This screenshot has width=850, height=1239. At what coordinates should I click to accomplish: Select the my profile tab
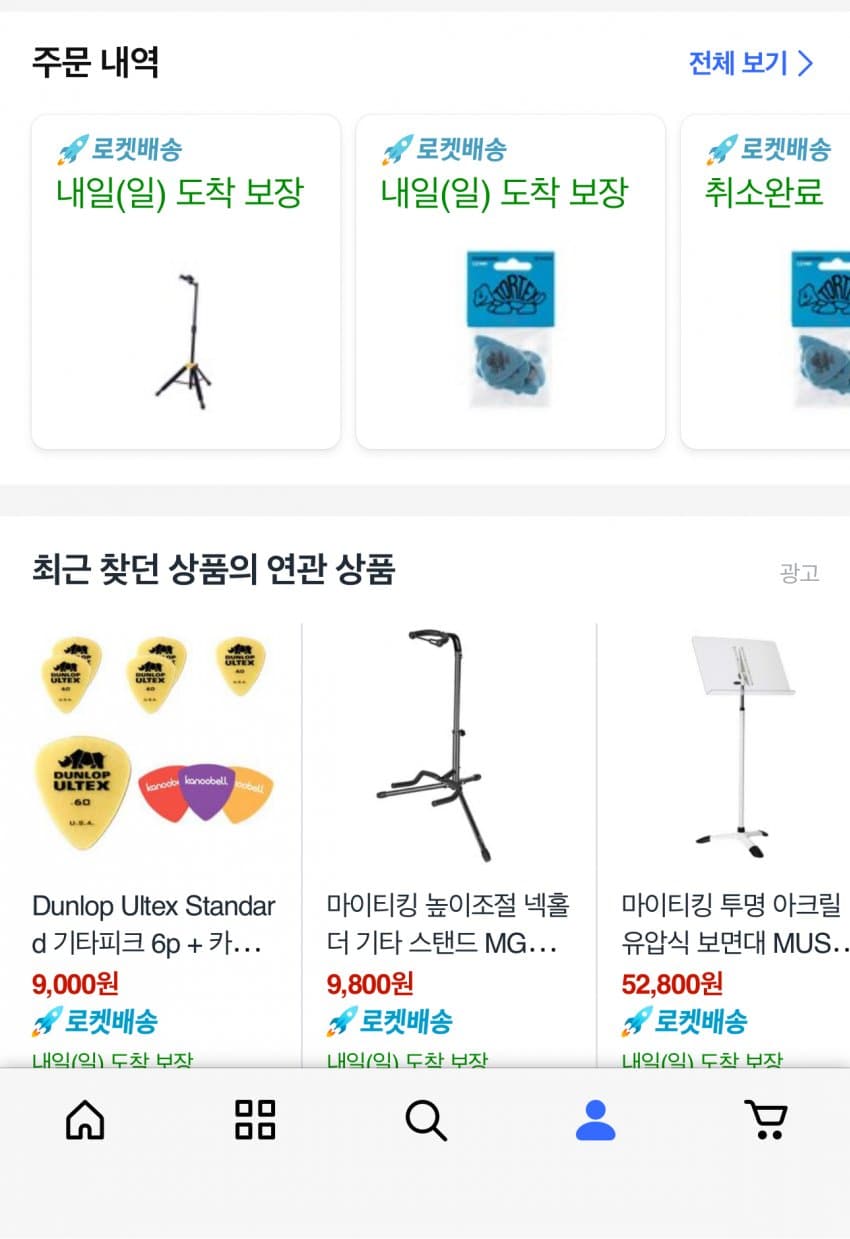596,1120
